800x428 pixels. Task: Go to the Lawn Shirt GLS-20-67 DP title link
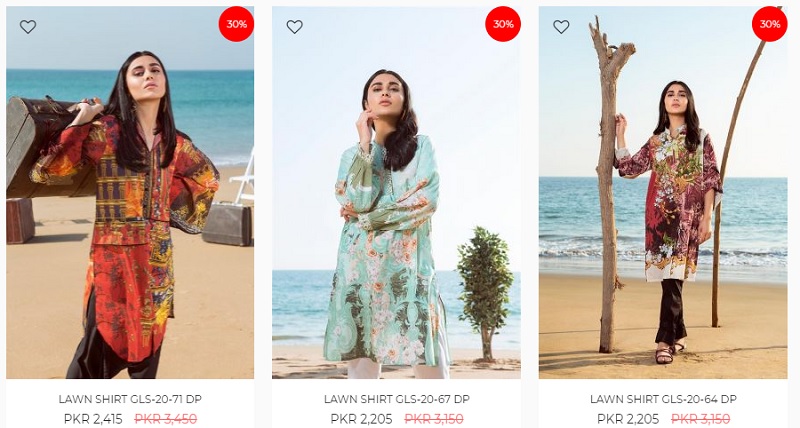396,399
